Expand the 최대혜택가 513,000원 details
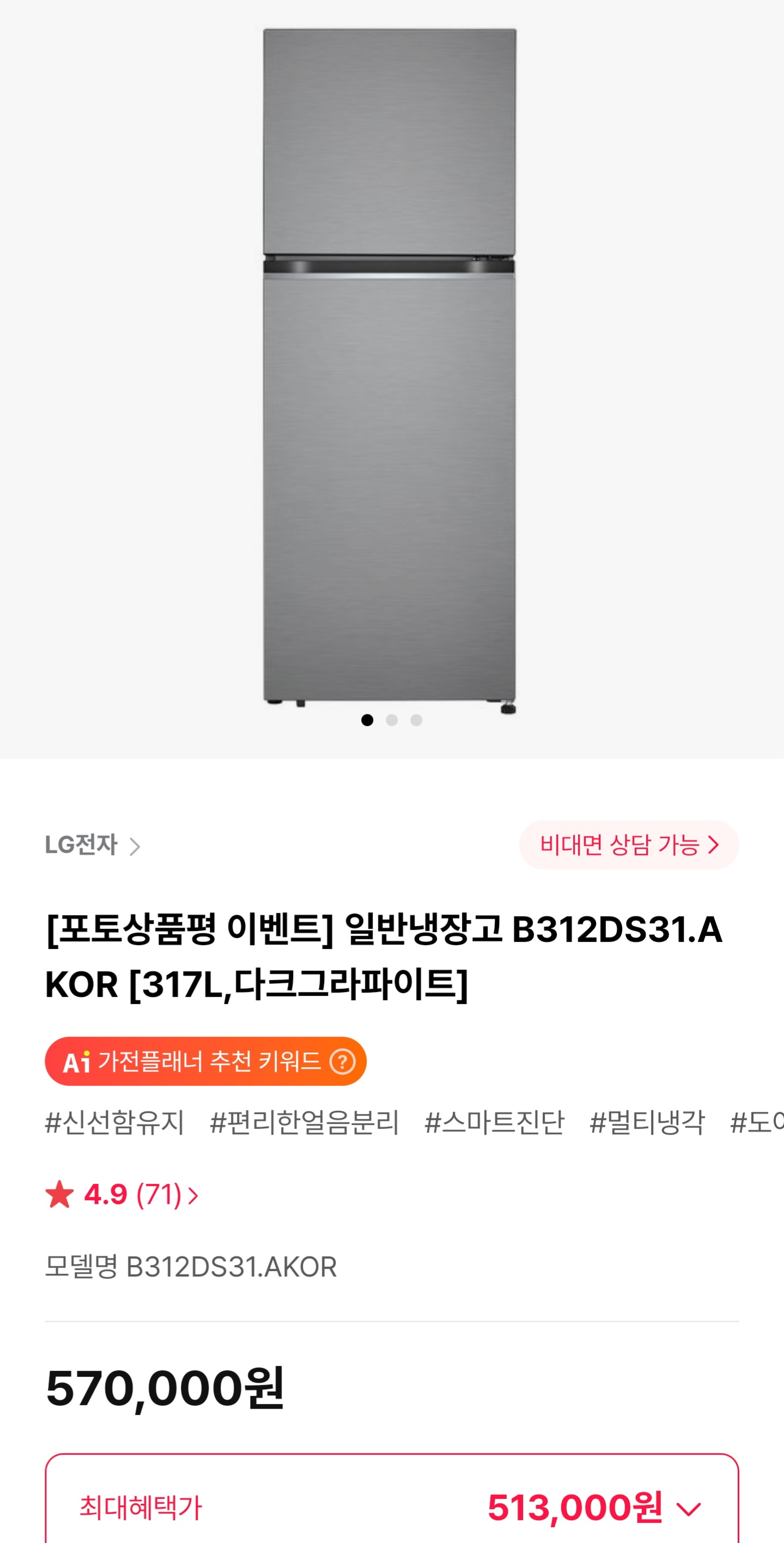This screenshot has width=784, height=1543. 688,1509
